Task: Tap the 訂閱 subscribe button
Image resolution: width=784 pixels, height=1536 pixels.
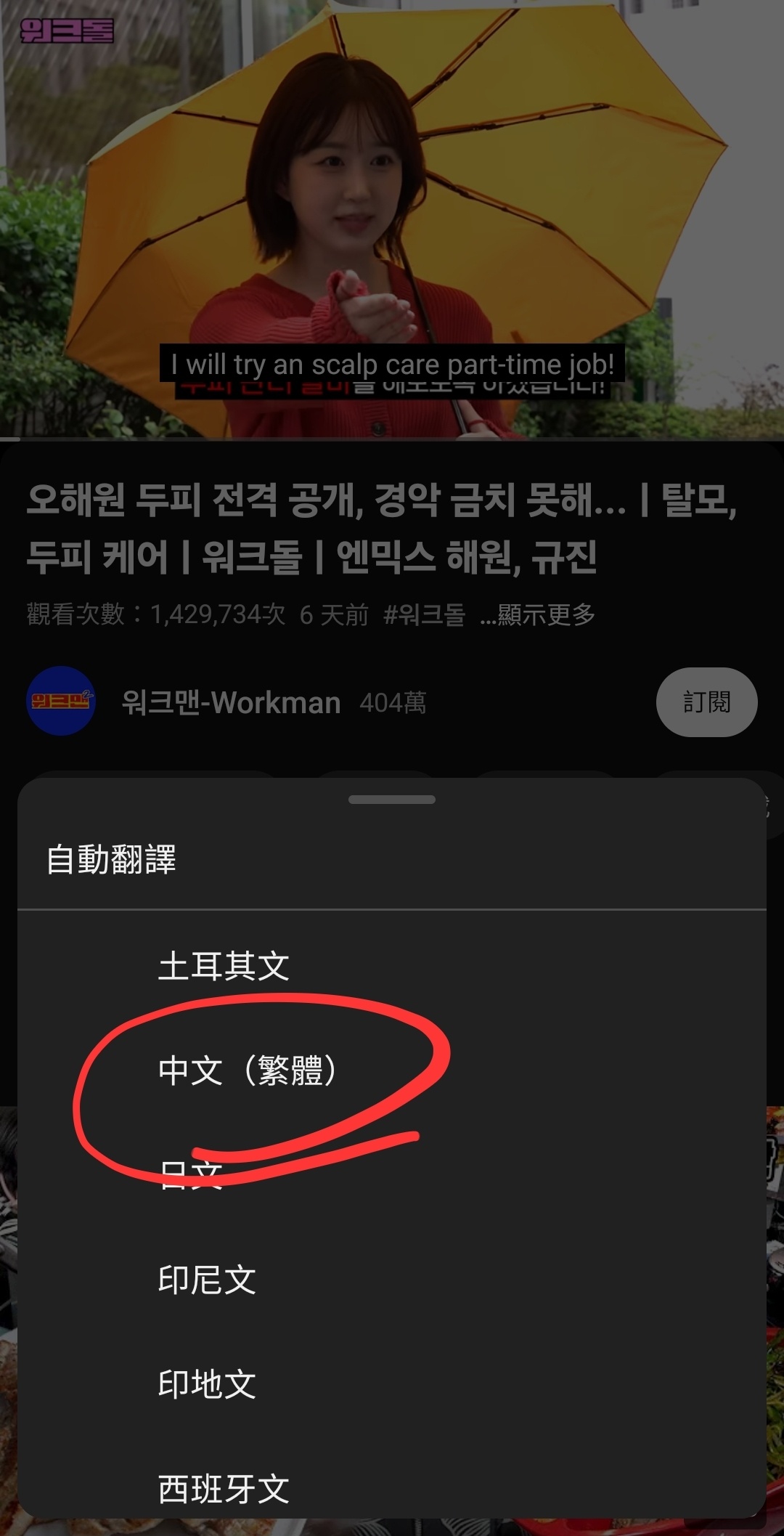Action: click(706, 702)
